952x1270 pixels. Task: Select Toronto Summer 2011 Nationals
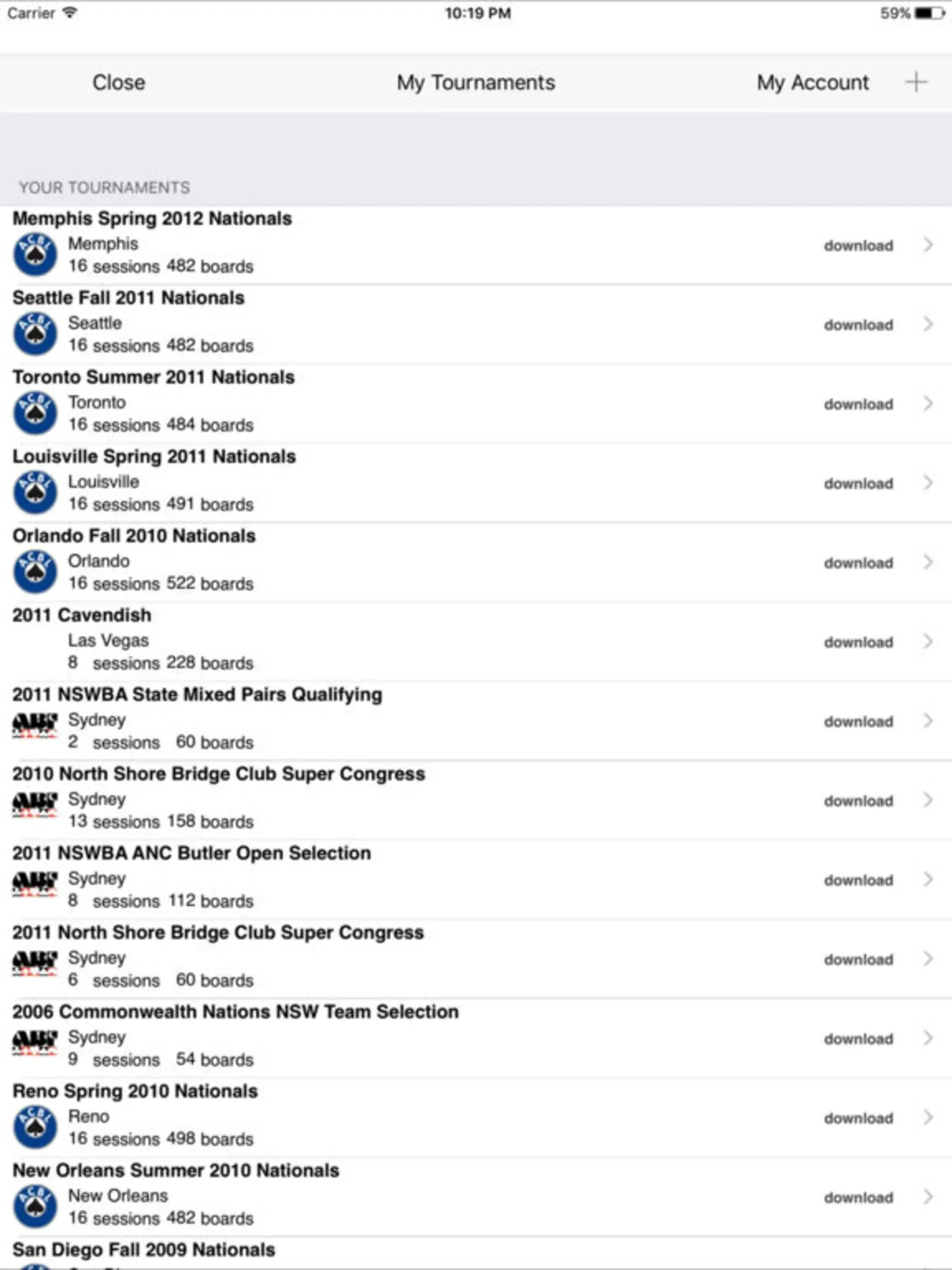click(411, 403)
